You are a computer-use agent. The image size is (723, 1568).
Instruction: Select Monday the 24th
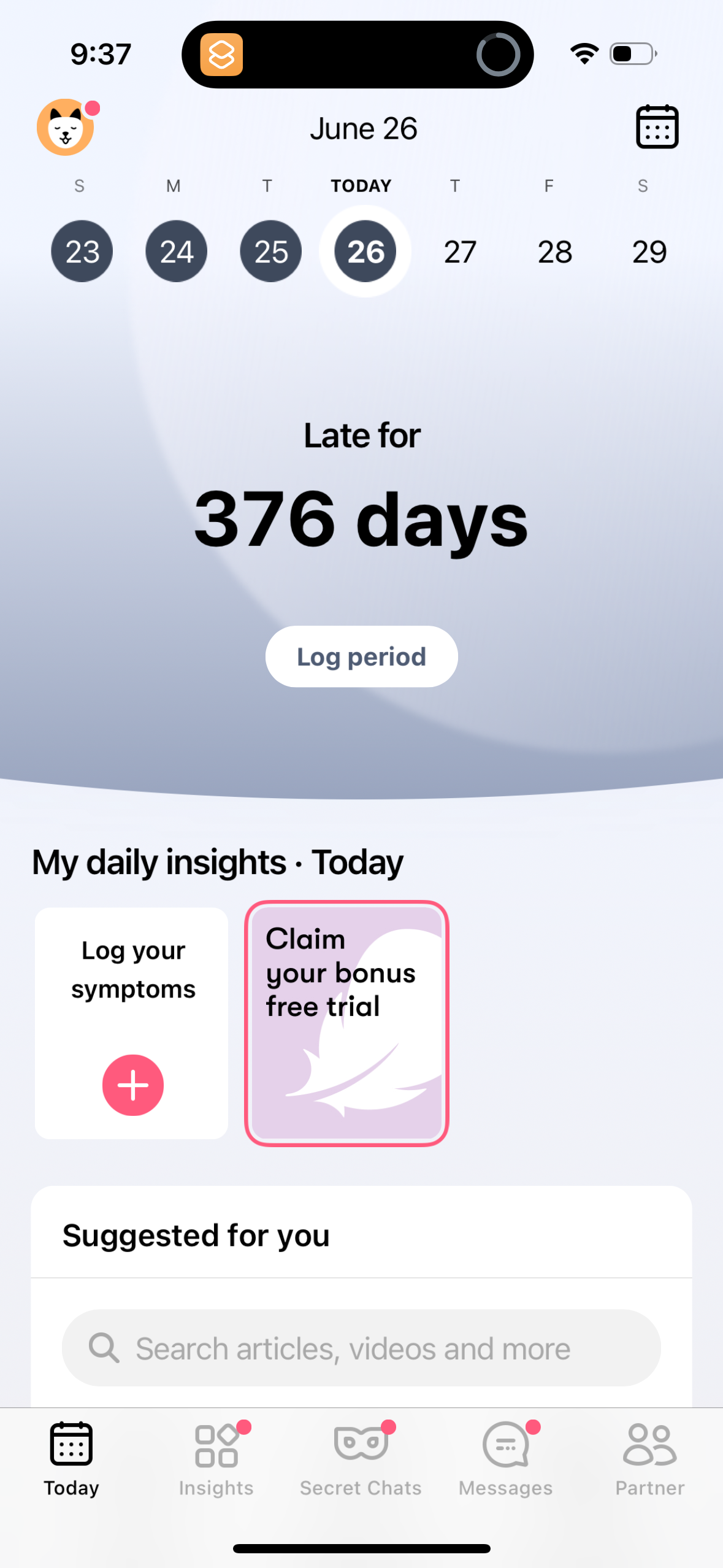176,251
